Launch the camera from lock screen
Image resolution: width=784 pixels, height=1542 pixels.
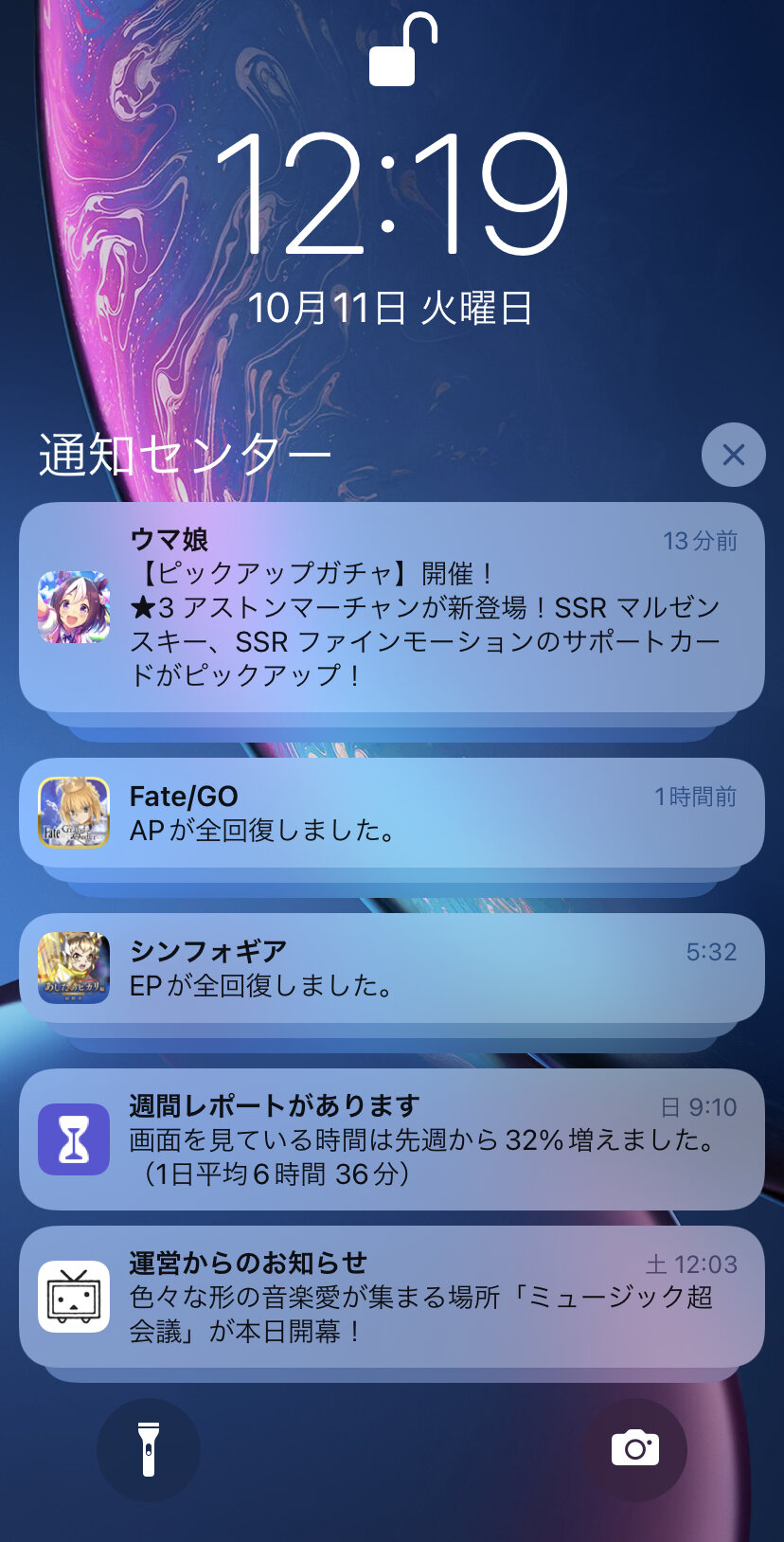(634, 1449)
